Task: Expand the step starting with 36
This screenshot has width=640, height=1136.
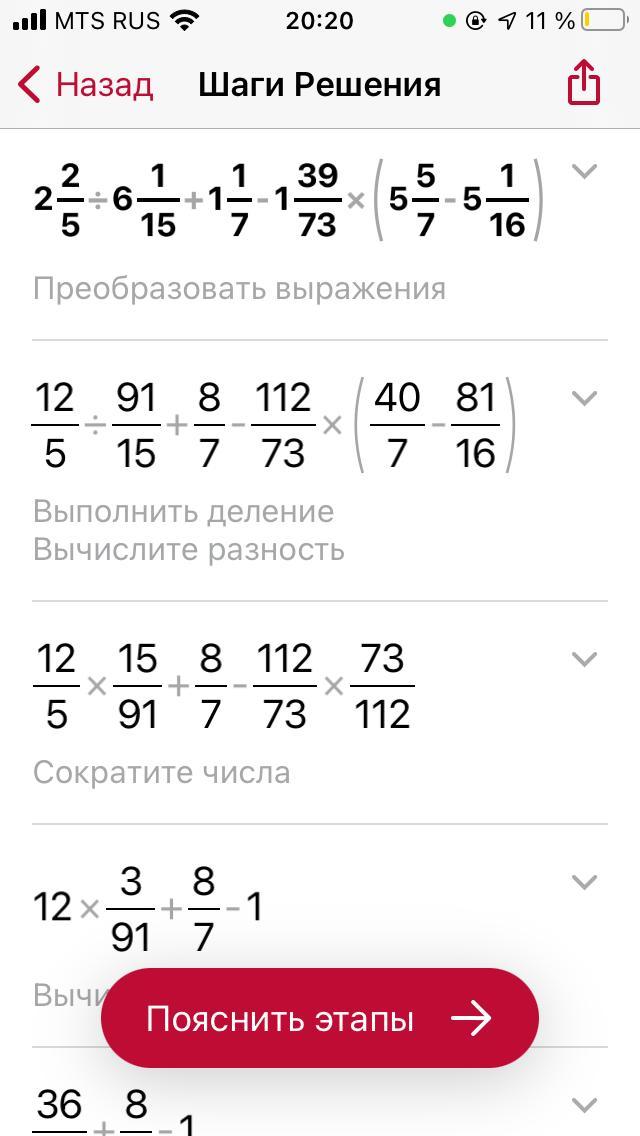Action: (584, 1105)
